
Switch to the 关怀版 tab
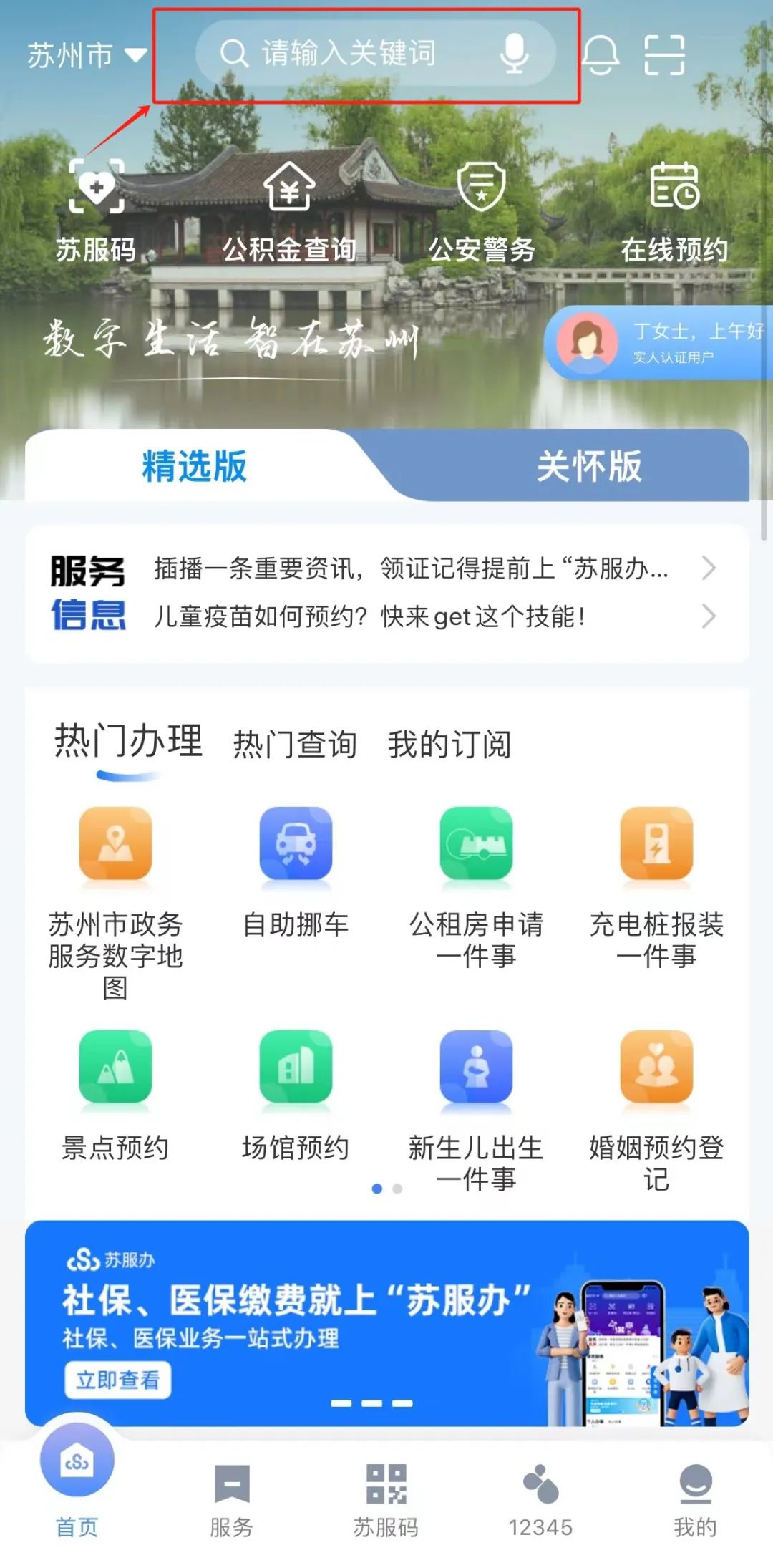pyautogui.click(x=588, y=466)
